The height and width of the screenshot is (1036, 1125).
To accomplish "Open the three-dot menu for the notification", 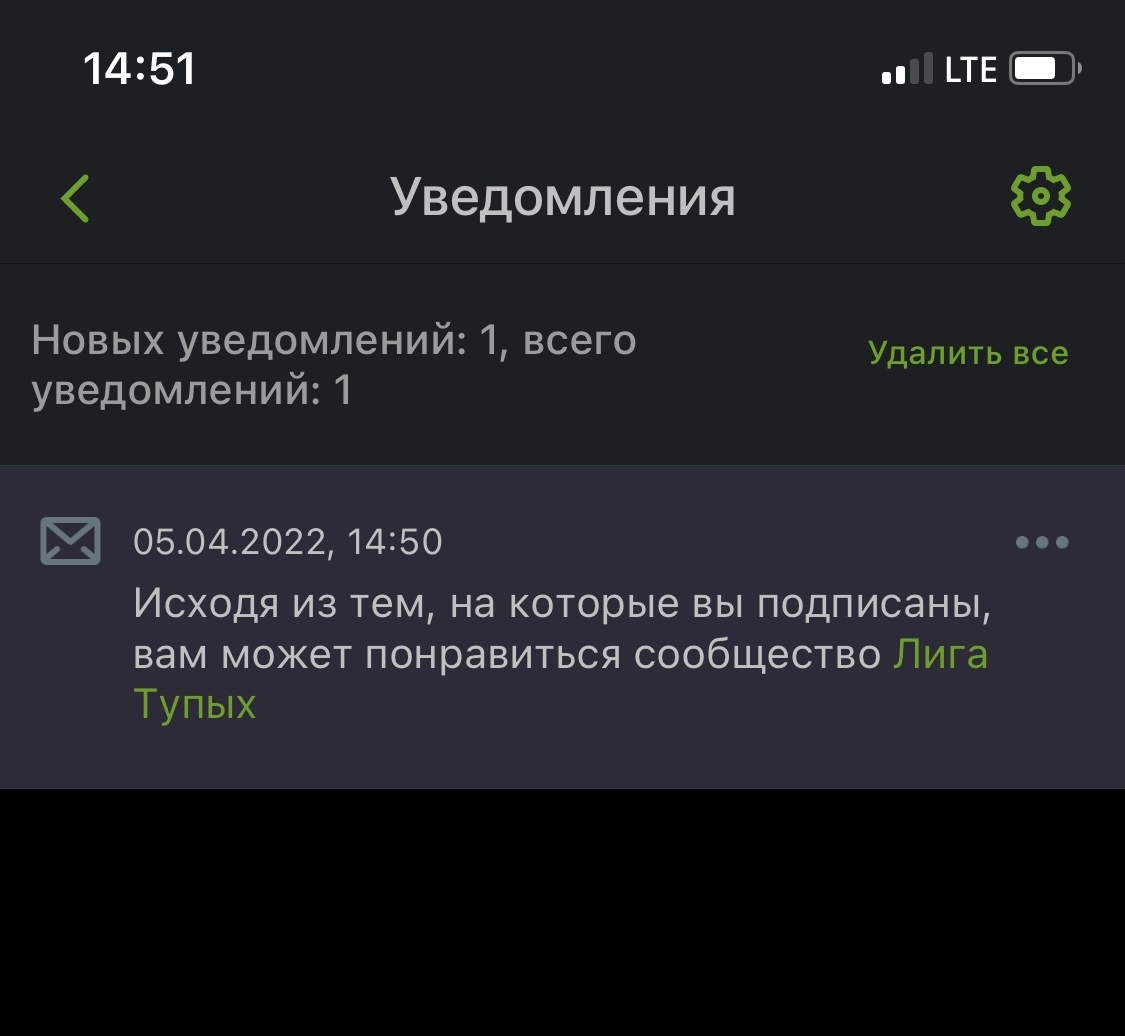I will pyautogui.click(x=1041, y=542).
